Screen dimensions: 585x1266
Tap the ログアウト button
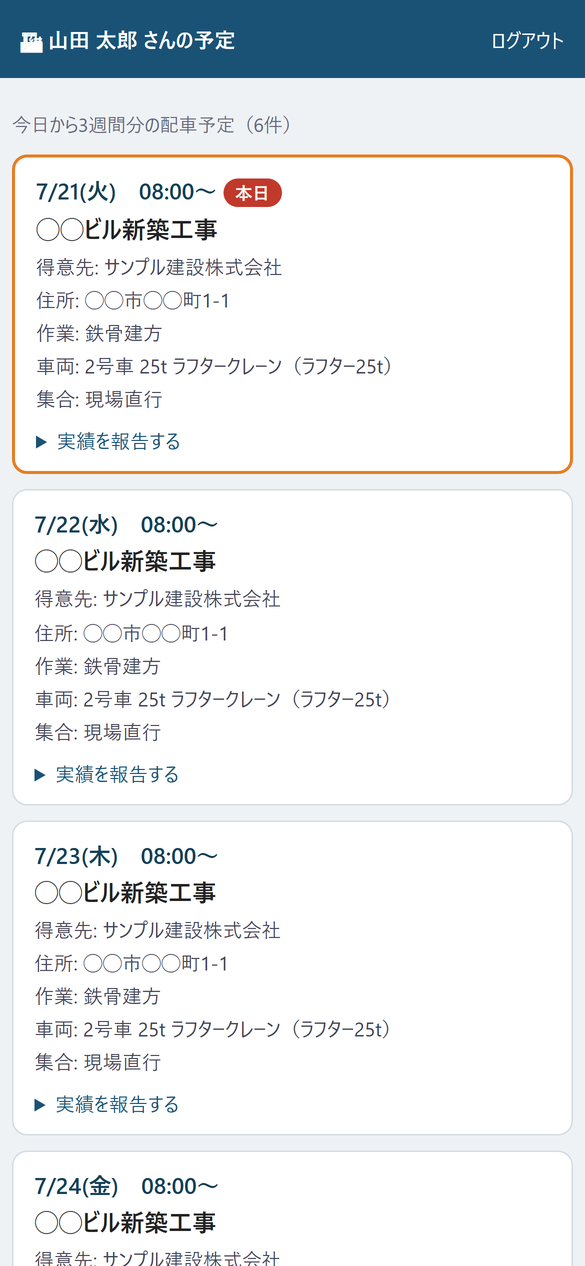[528, 41]
